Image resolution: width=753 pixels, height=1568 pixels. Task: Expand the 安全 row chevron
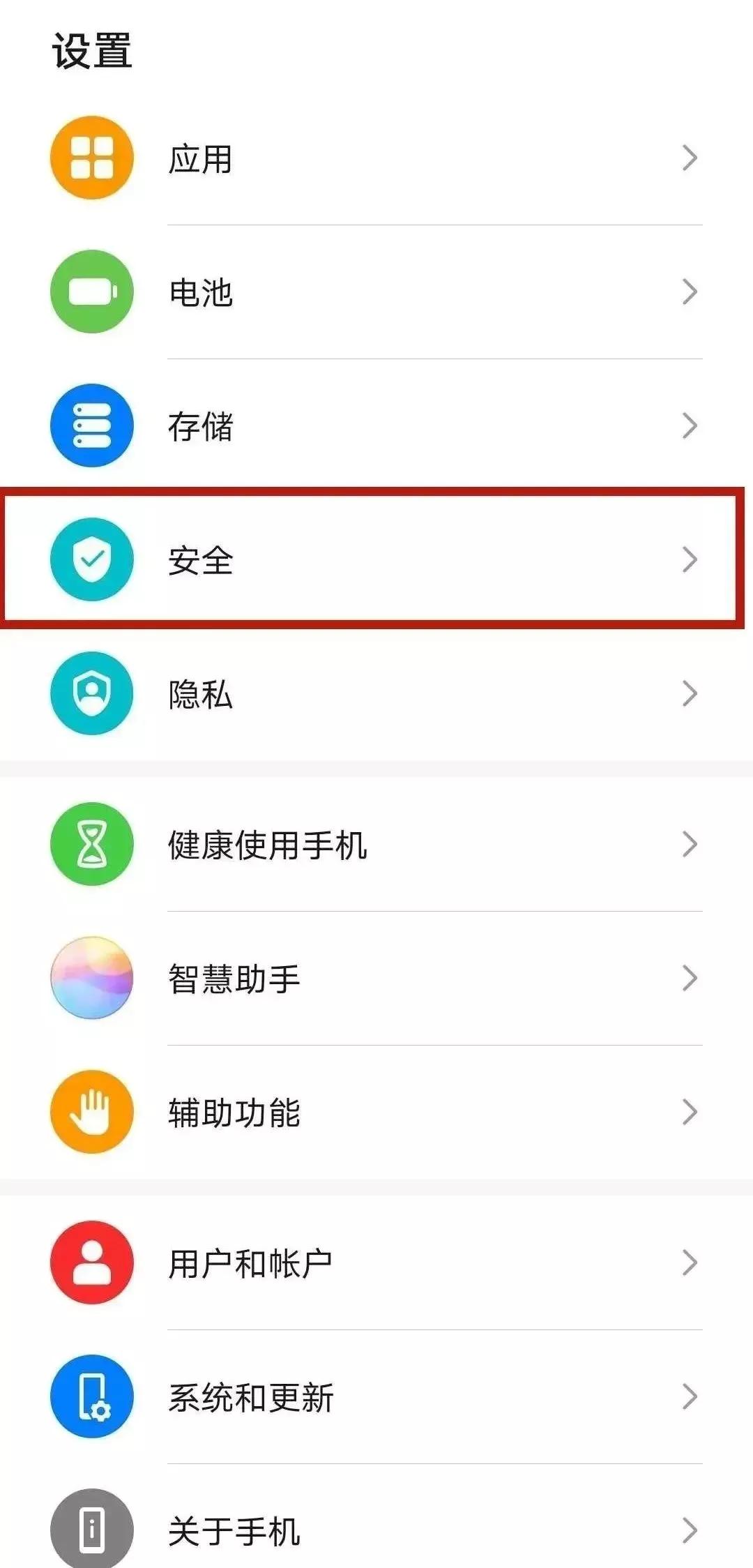689,560
